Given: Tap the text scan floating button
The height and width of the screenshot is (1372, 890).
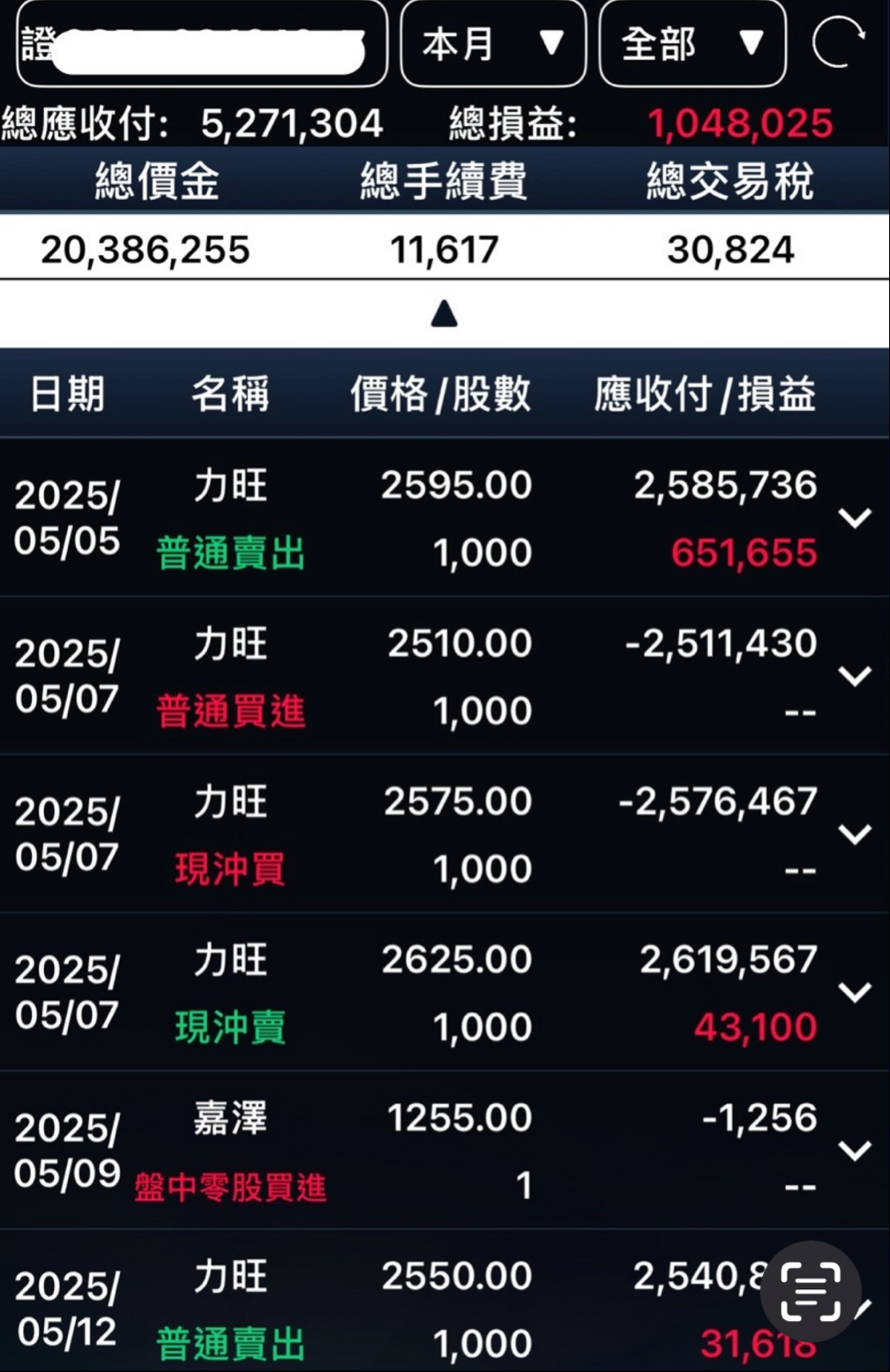Looking at the screenshot, I should tap(811, 1292).
